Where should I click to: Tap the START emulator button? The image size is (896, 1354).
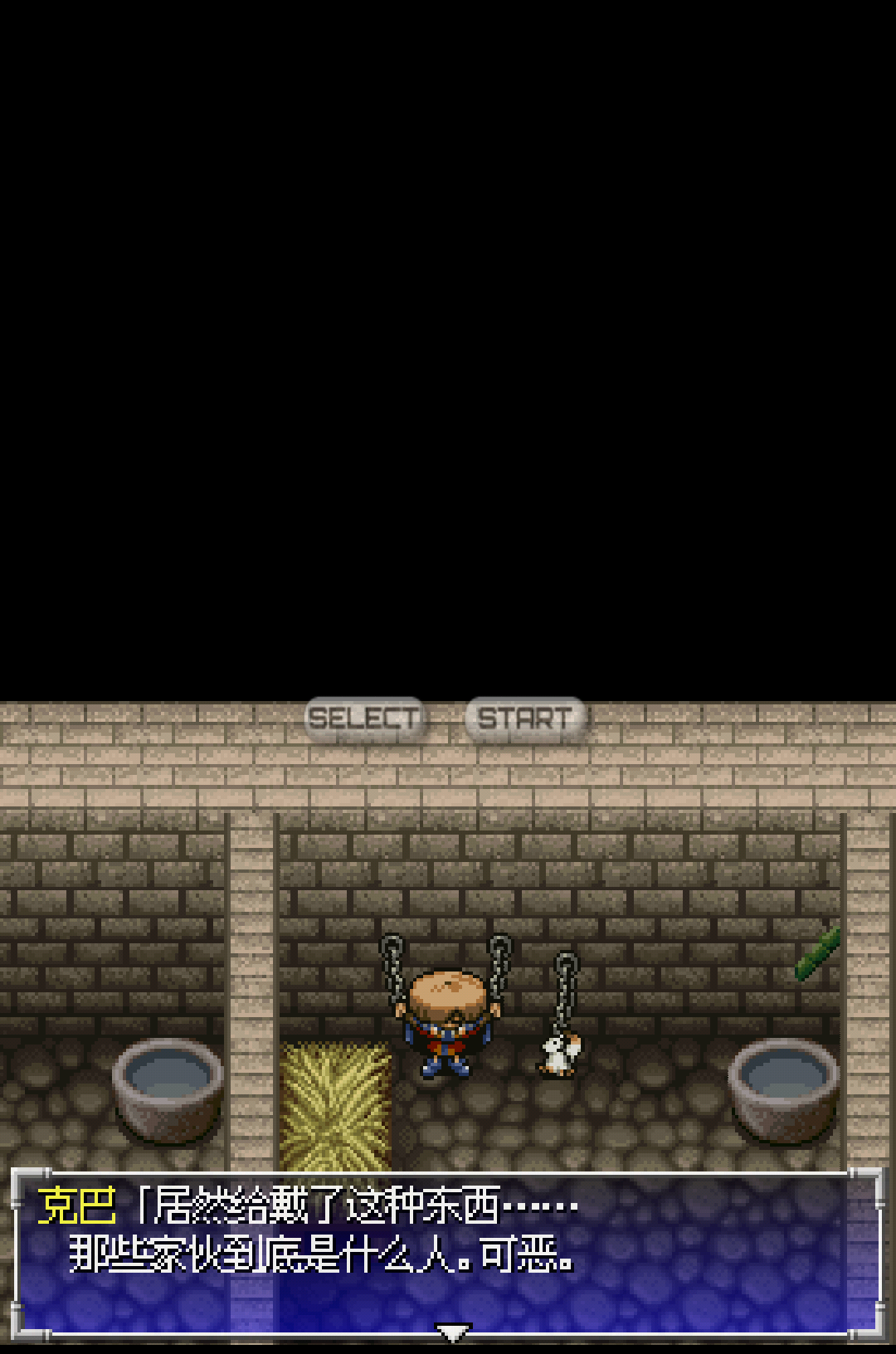click(525, 718)
